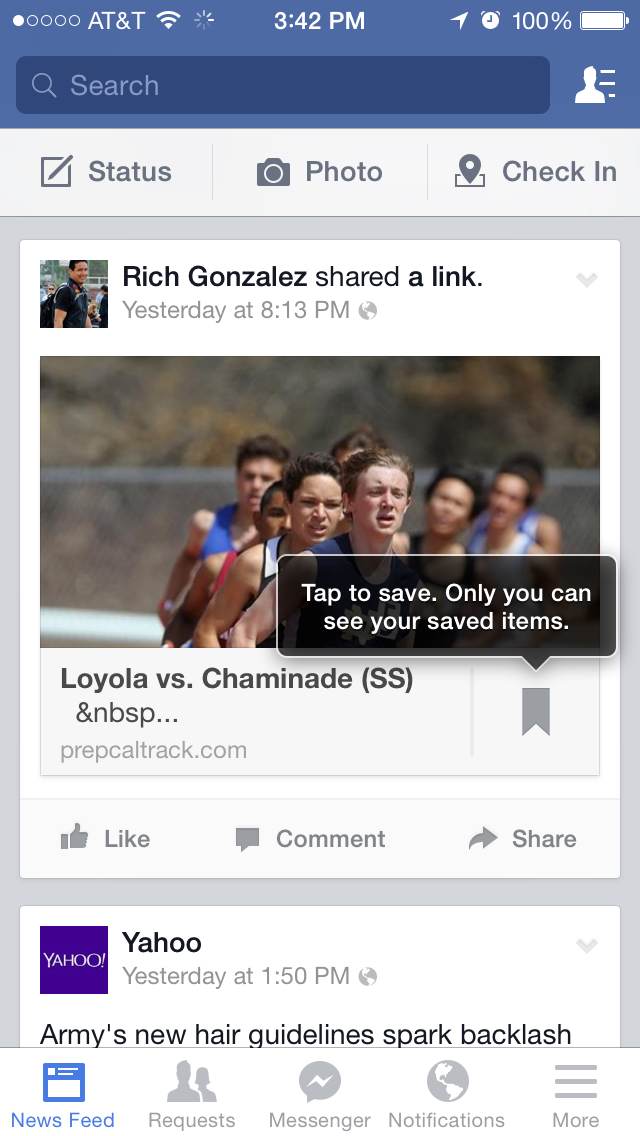Open Yahoo's page from its logo
This screenshot has width=640, height=1136.
coord(74,960)
